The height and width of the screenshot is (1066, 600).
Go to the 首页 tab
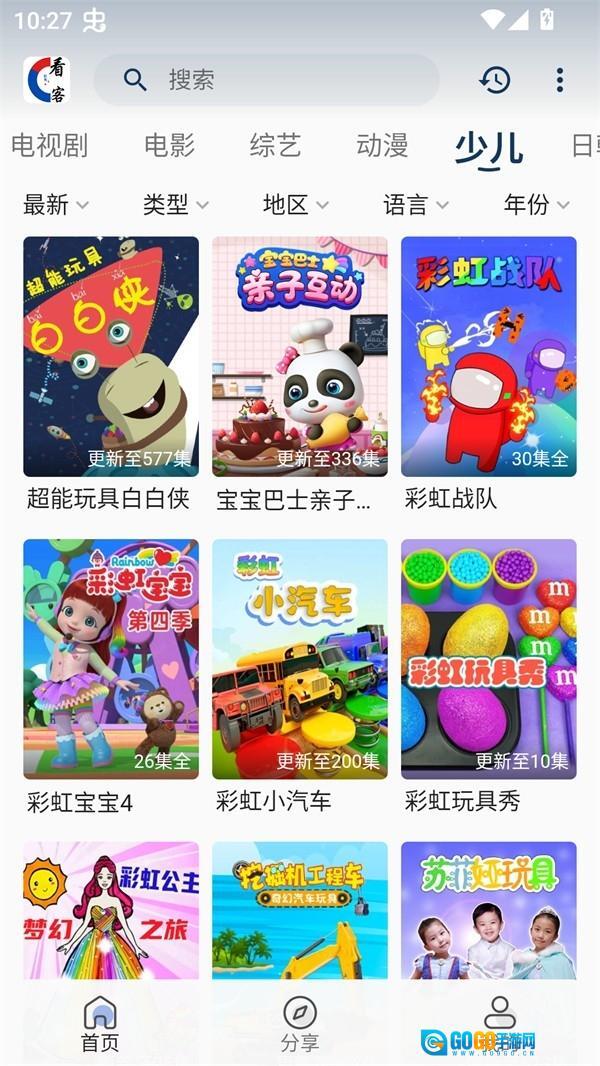[x=100, y=1024]
